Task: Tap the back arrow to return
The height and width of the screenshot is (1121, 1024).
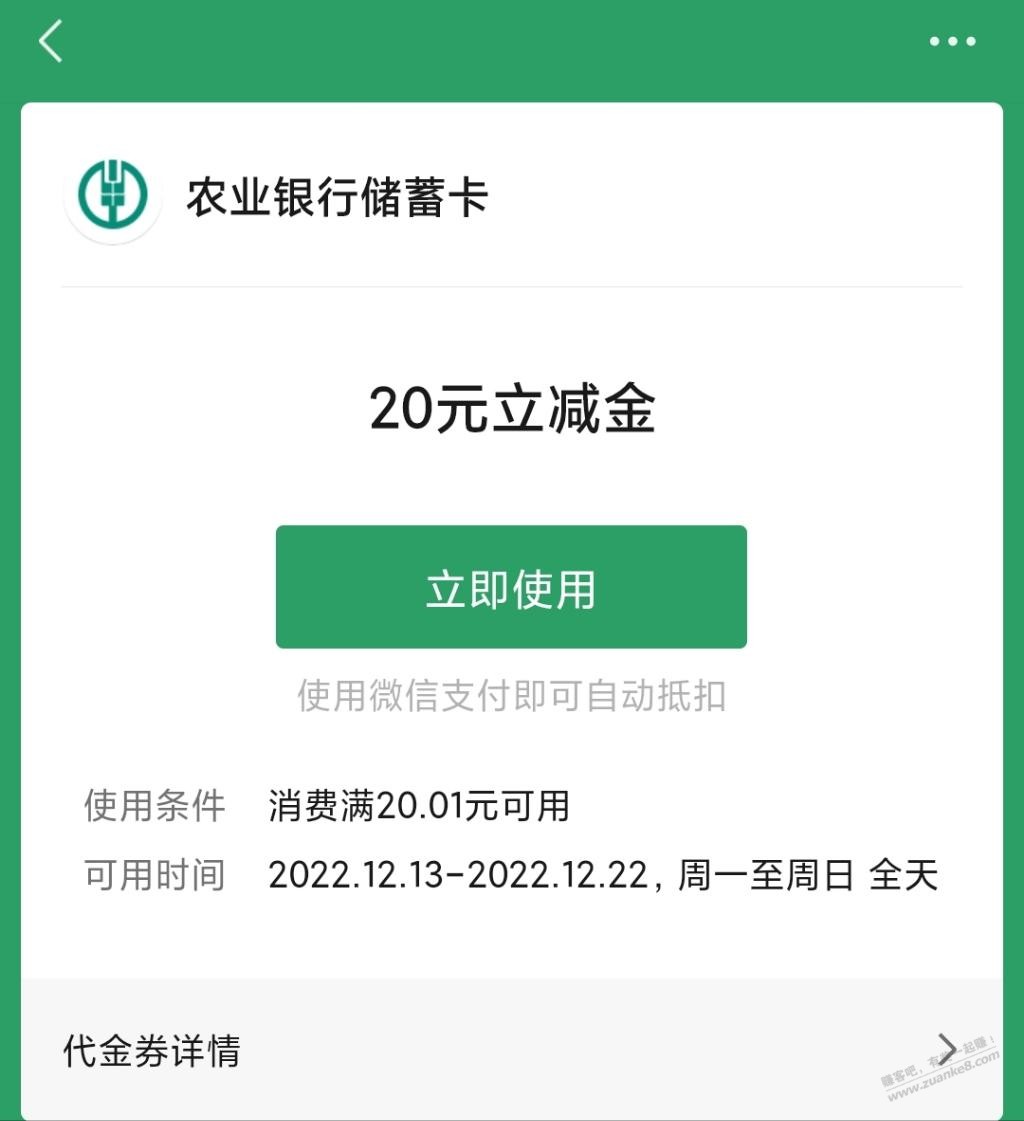Action: 48,42
